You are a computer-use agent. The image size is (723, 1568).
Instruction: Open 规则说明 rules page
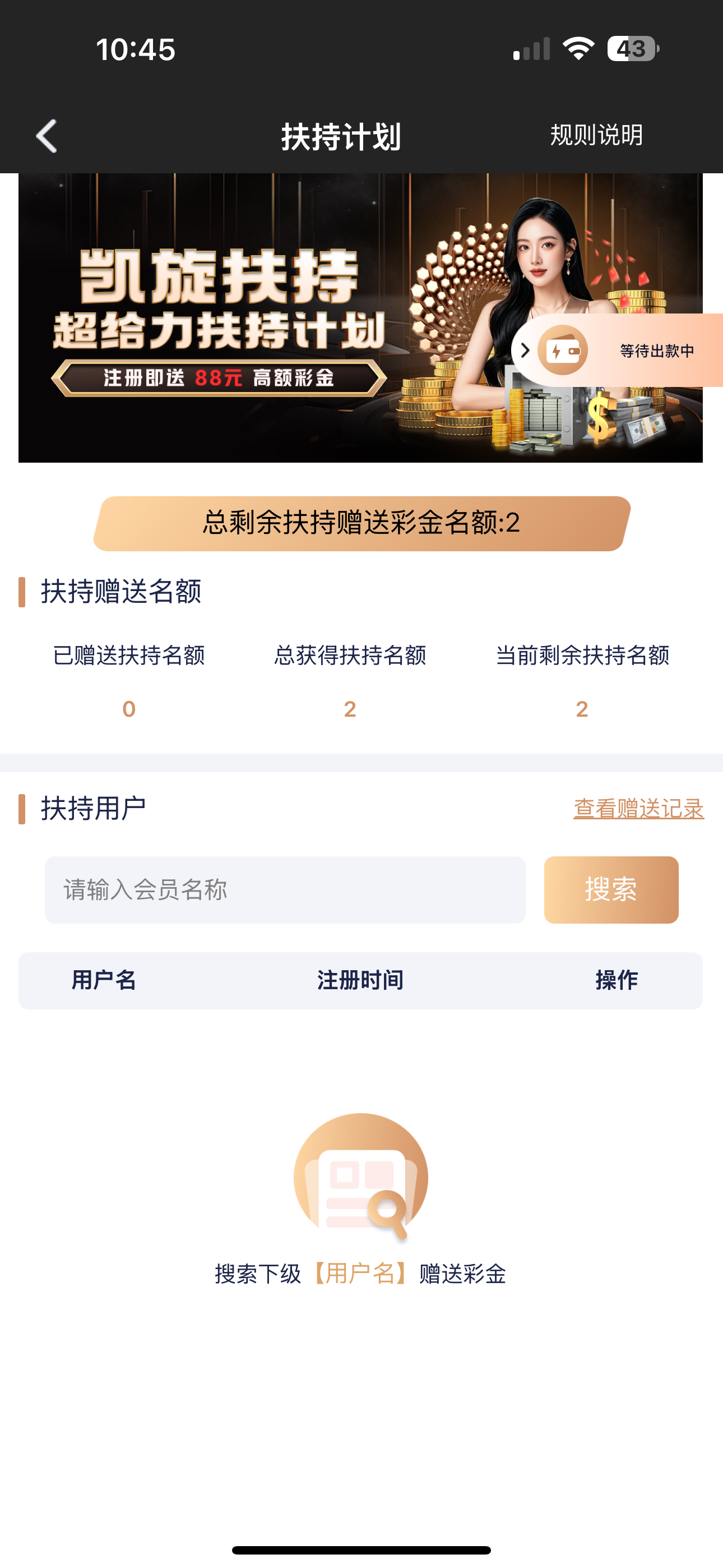pyautogui.click(x=596, y=135)
